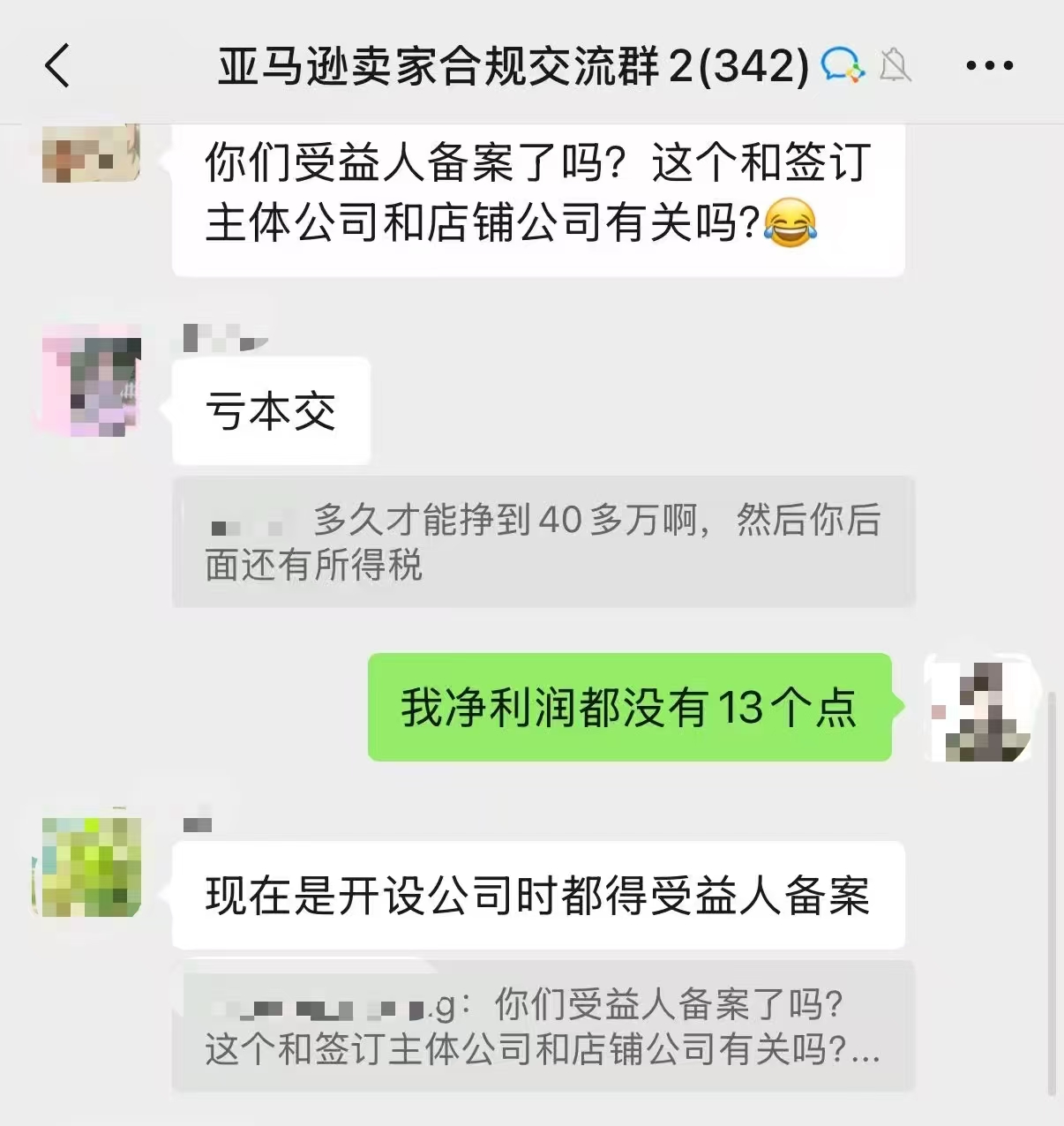Tap my avatar next to 我净利润都没有13个点

tap(979, 709)
